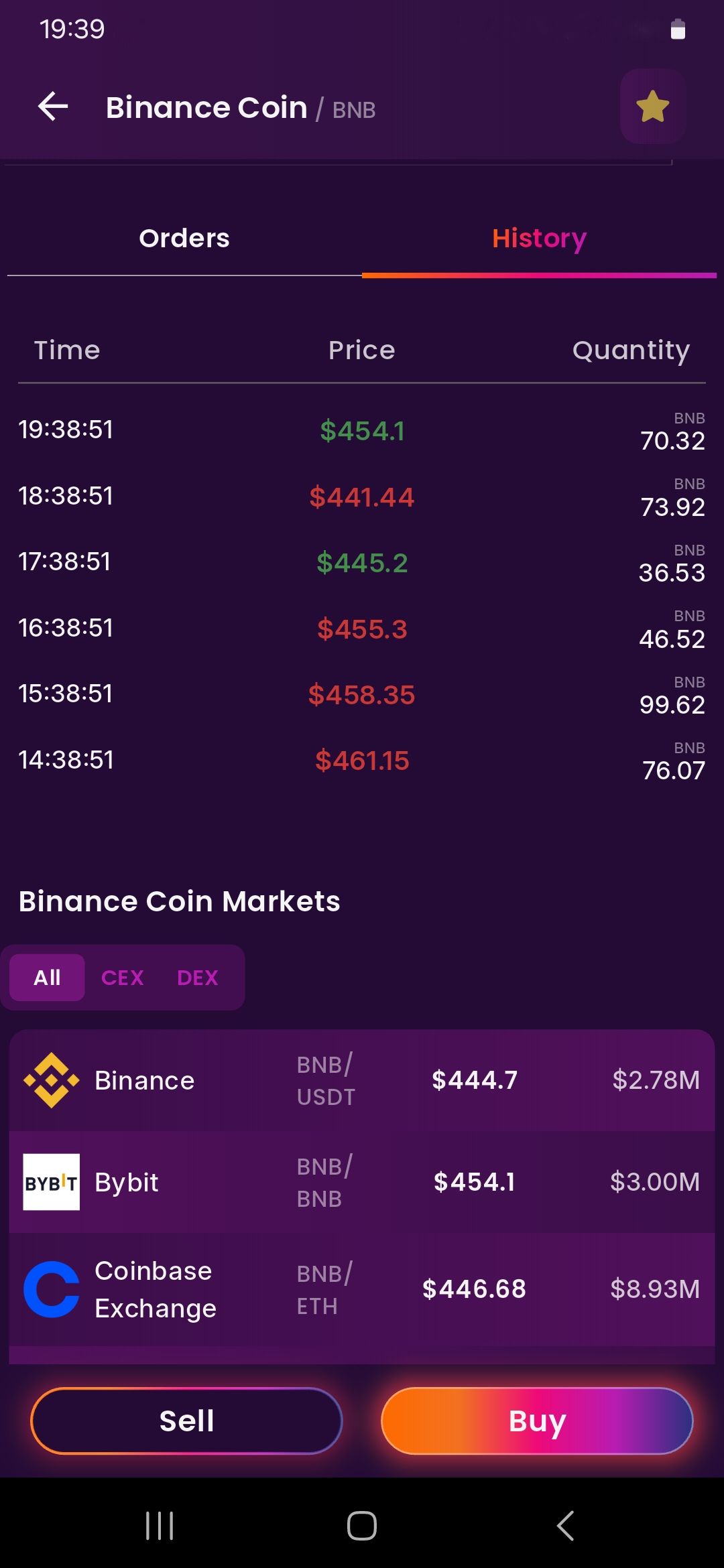Tap the Sell button

(x=186, y=1421)
